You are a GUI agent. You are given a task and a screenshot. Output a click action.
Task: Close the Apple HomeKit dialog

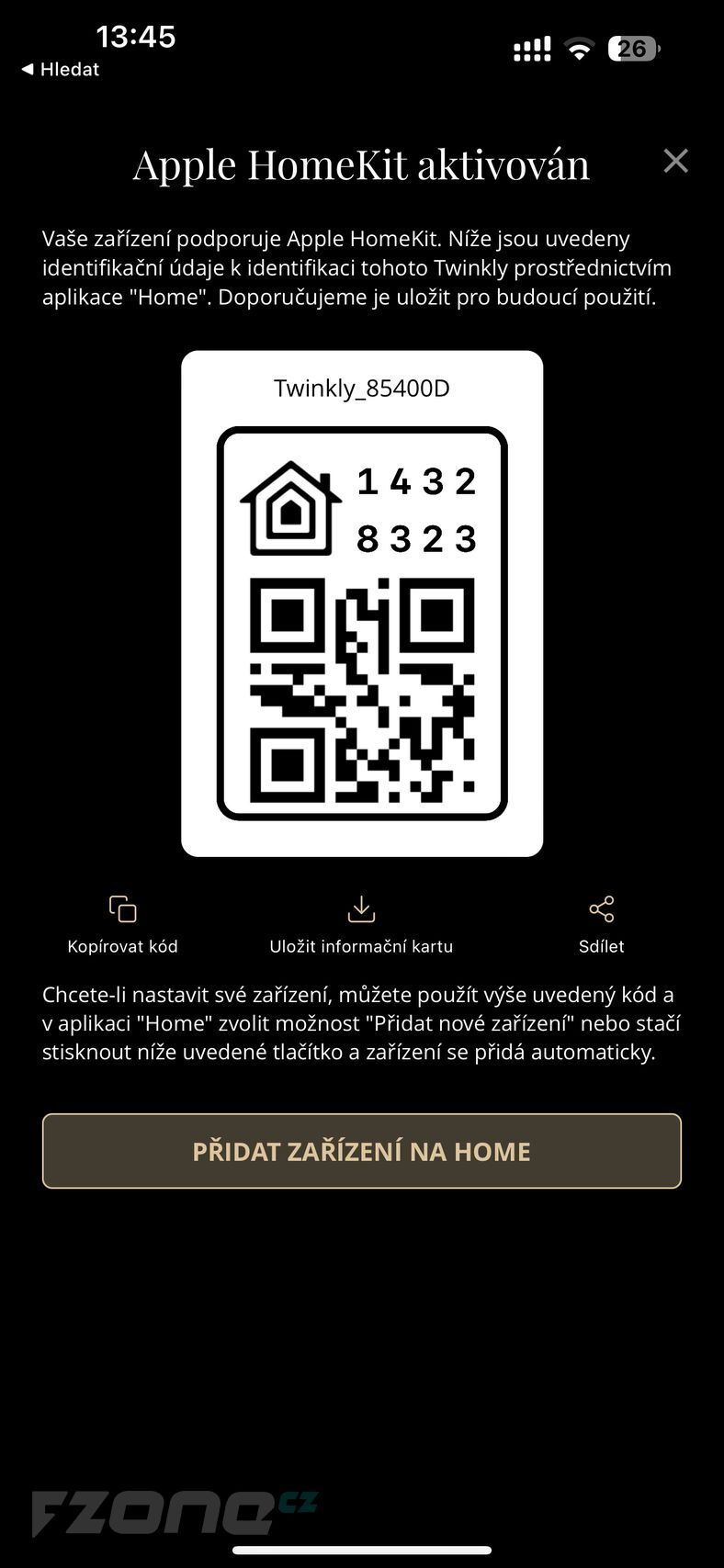click(675, 161)
